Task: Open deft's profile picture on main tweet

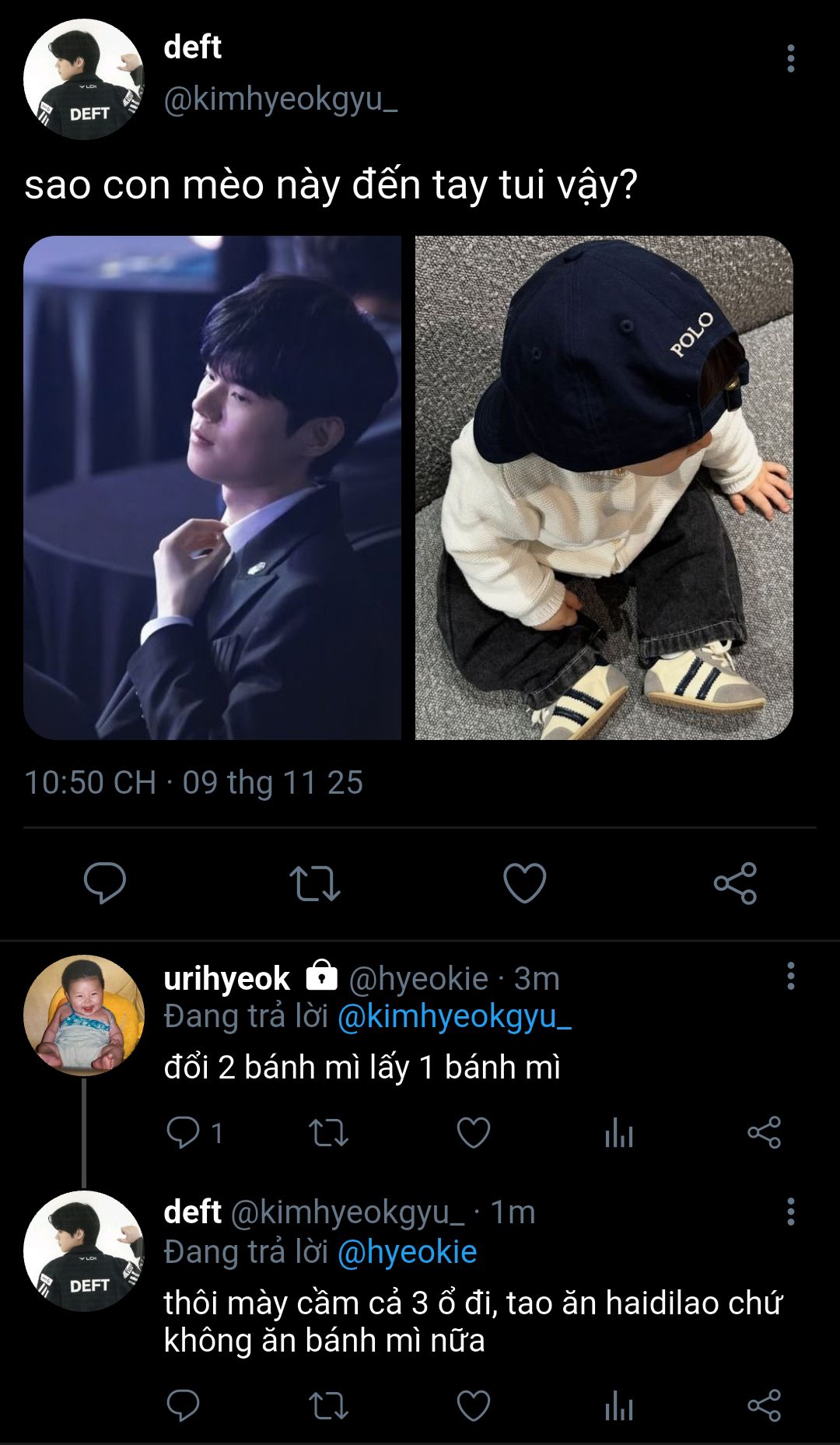Action: pyautogui.click(x=84, y=79)
